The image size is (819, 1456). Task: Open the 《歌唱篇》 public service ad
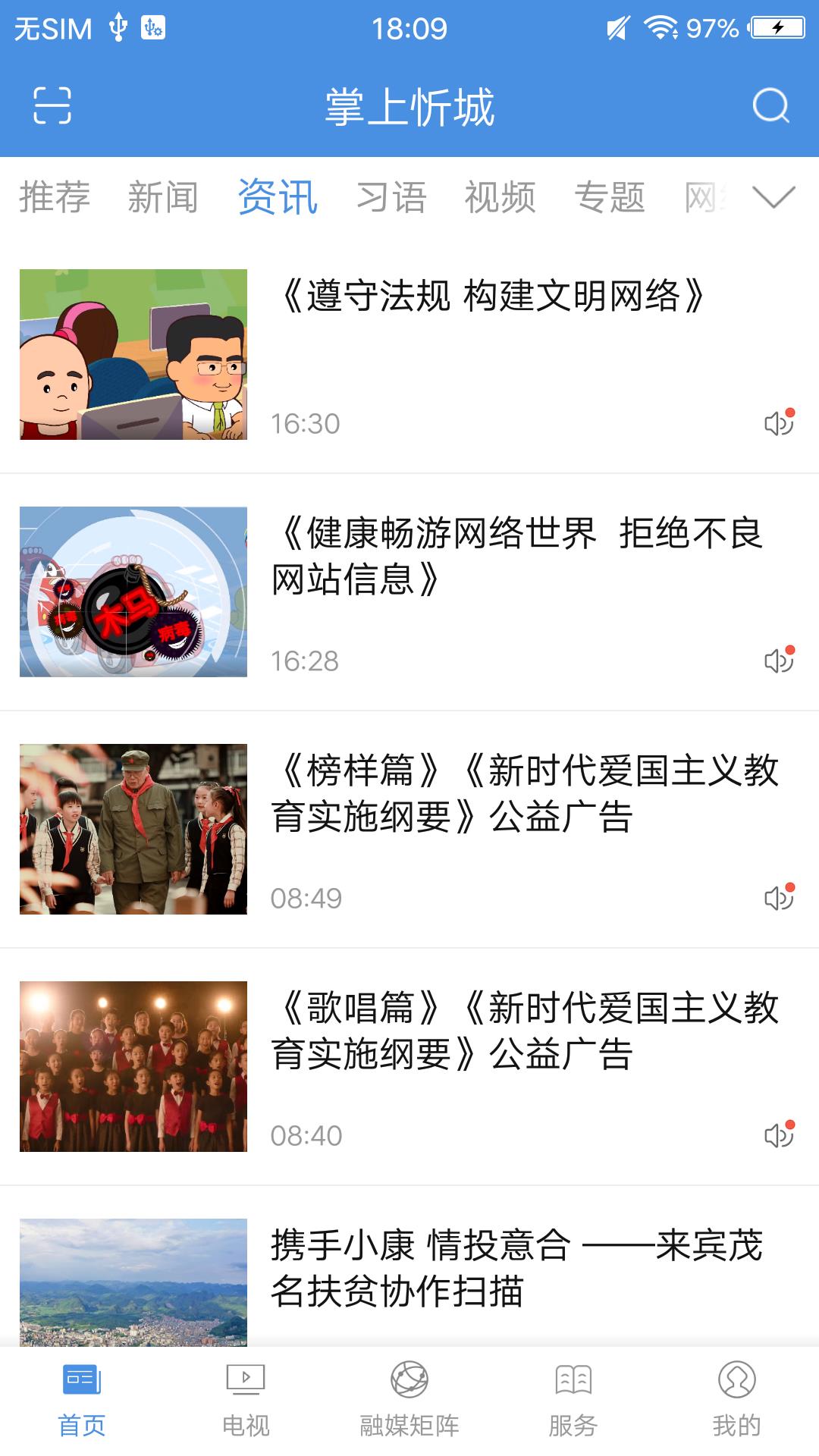[x=523, y=1031]
